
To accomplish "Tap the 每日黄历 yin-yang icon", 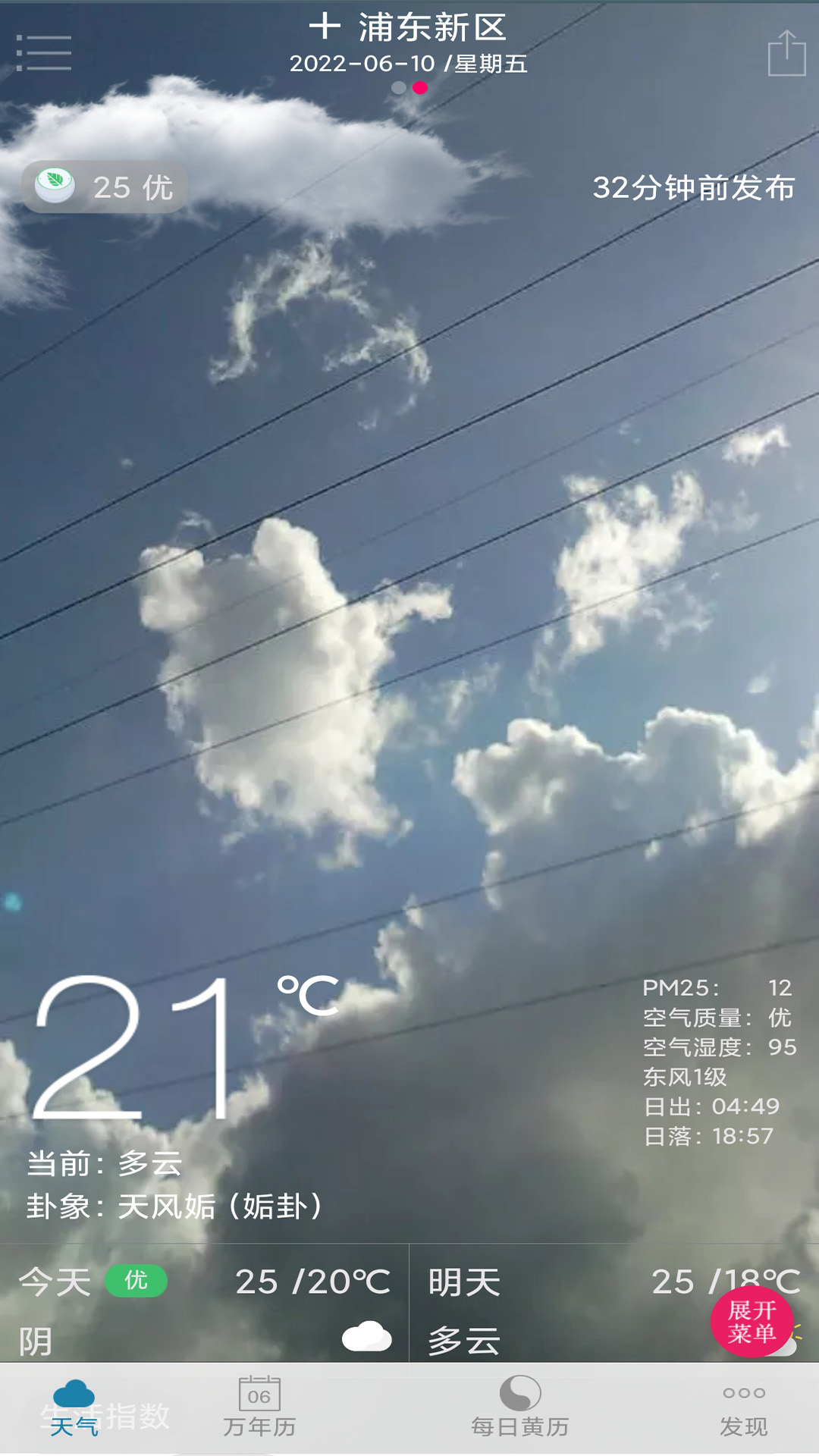I will tap(521, 1395).
